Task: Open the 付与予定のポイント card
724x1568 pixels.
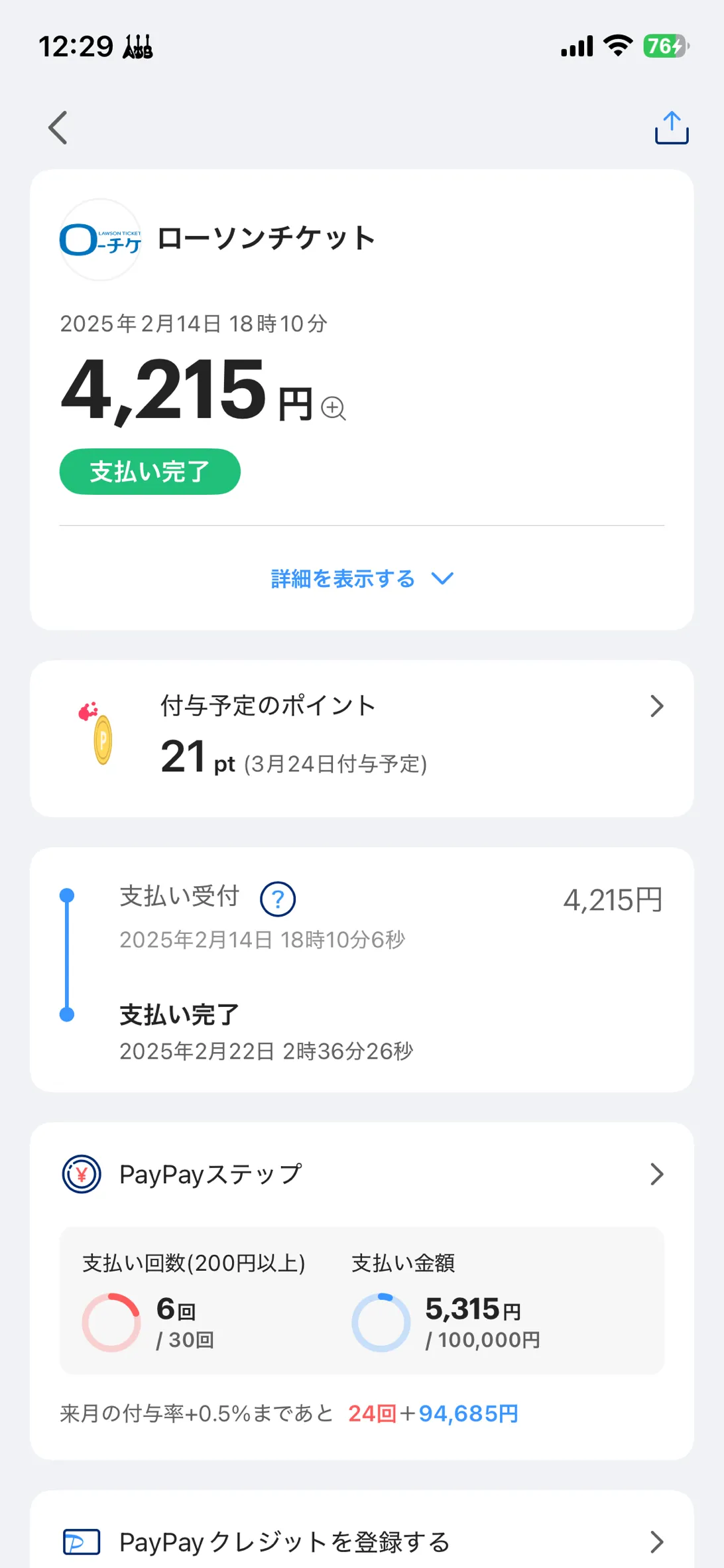Action: click(x=361, y=738)
